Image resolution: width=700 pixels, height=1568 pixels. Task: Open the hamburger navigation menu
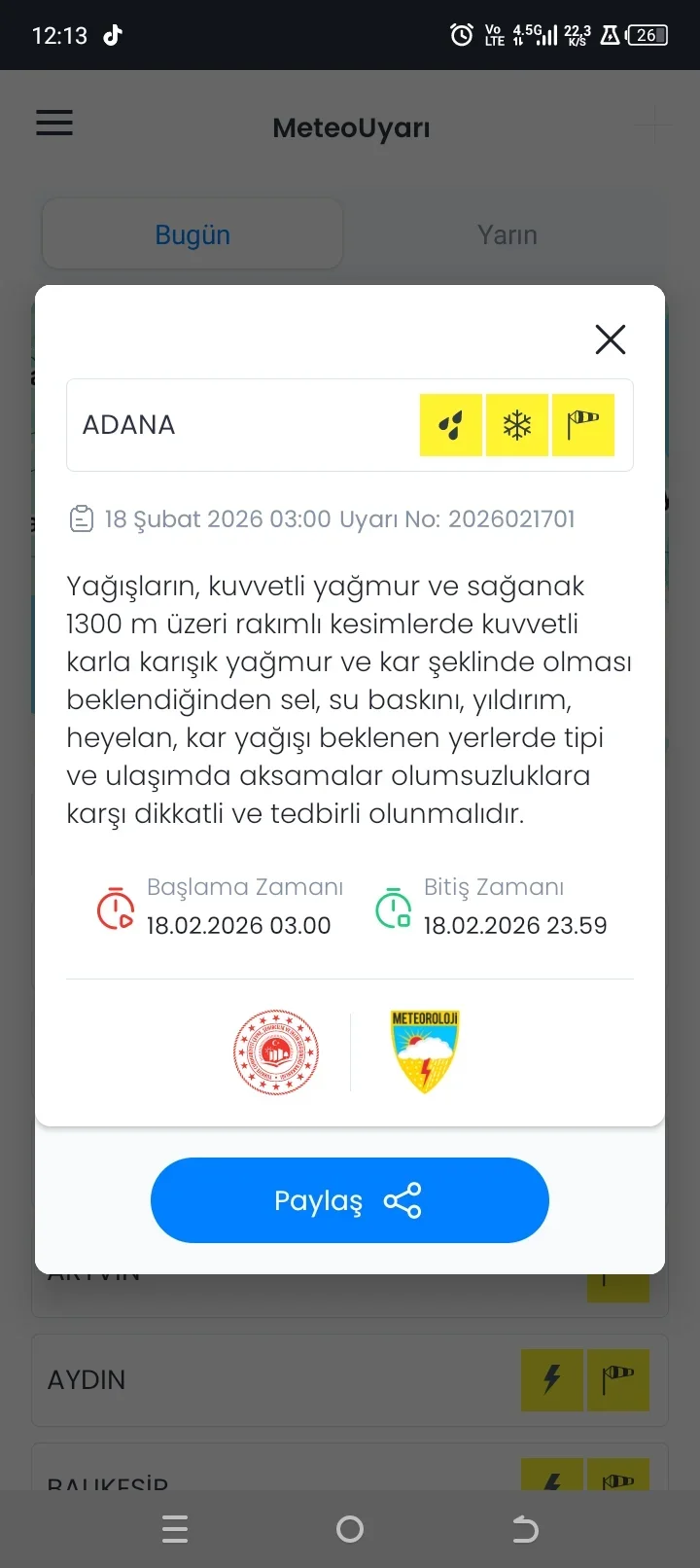click(x=53, y=123)
